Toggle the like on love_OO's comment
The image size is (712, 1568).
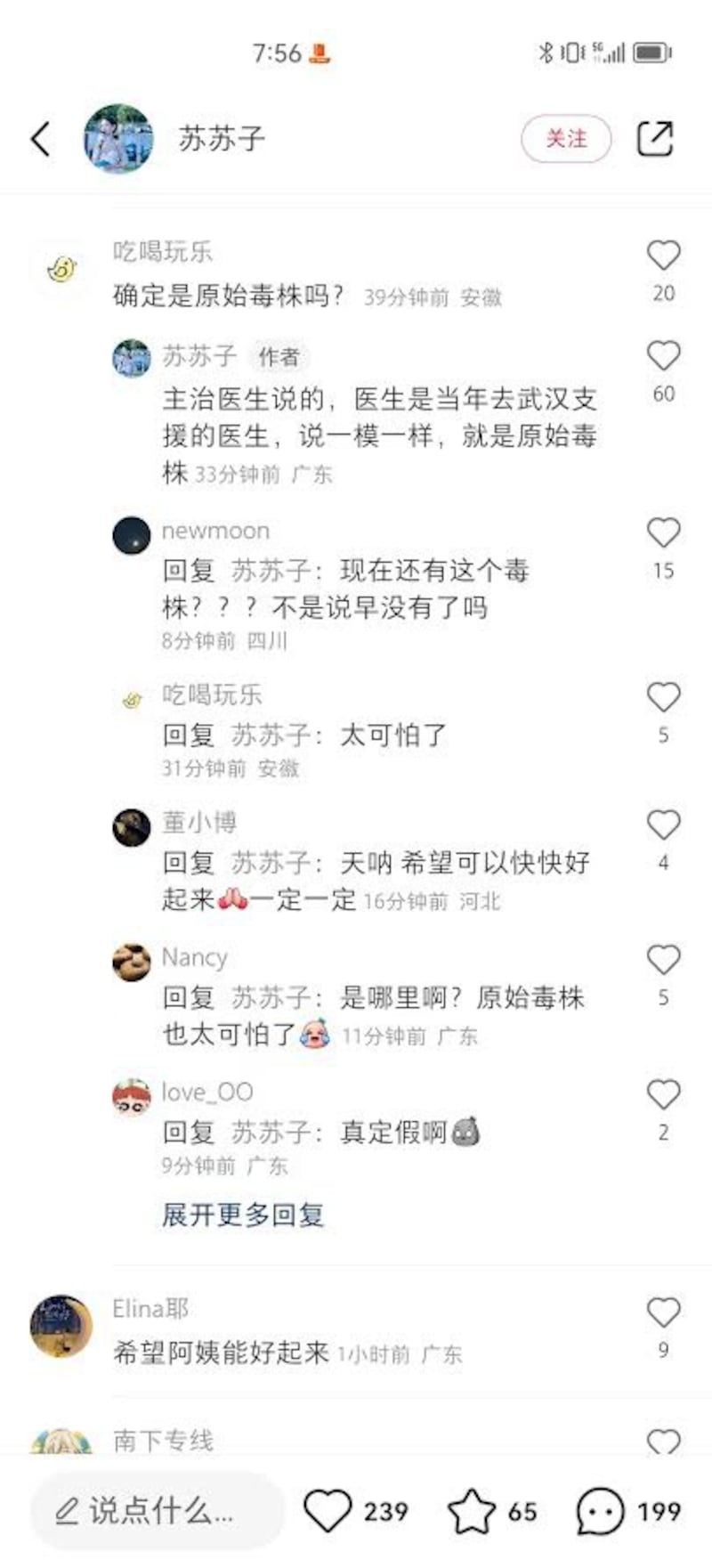662,1095
